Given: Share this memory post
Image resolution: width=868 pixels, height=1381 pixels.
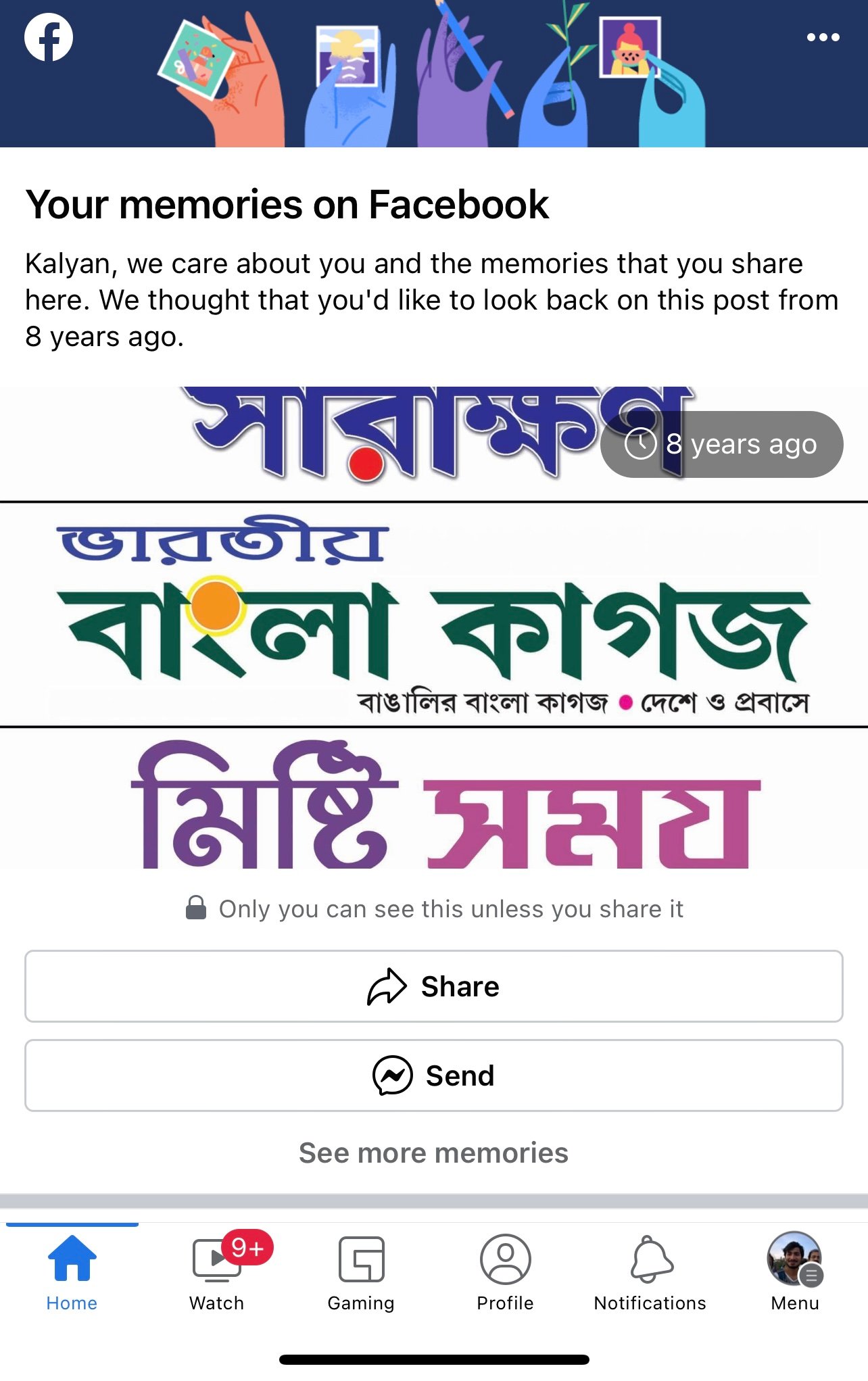Looking at the screenshot, I should 434,986.
